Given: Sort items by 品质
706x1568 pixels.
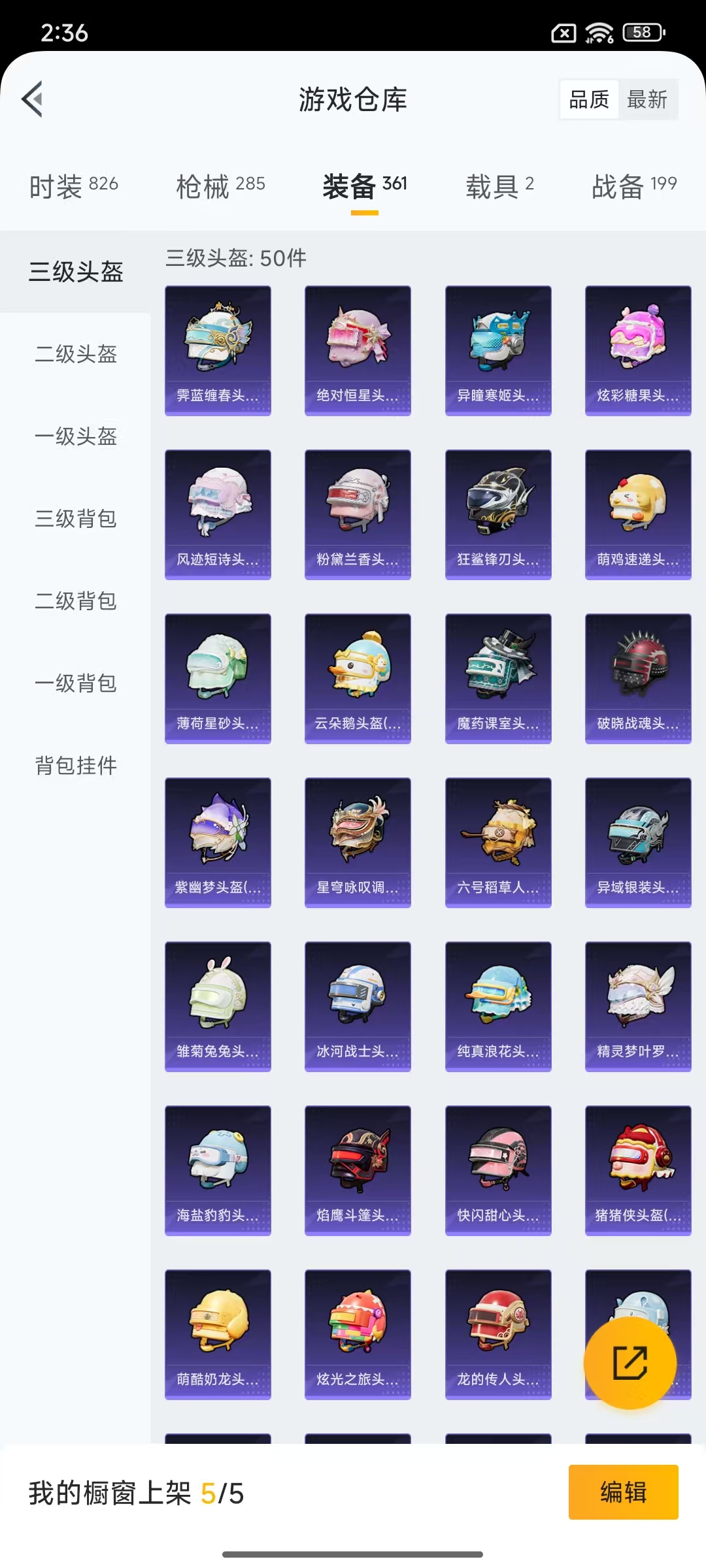Looking at the screenshot, I should point(589,99).
